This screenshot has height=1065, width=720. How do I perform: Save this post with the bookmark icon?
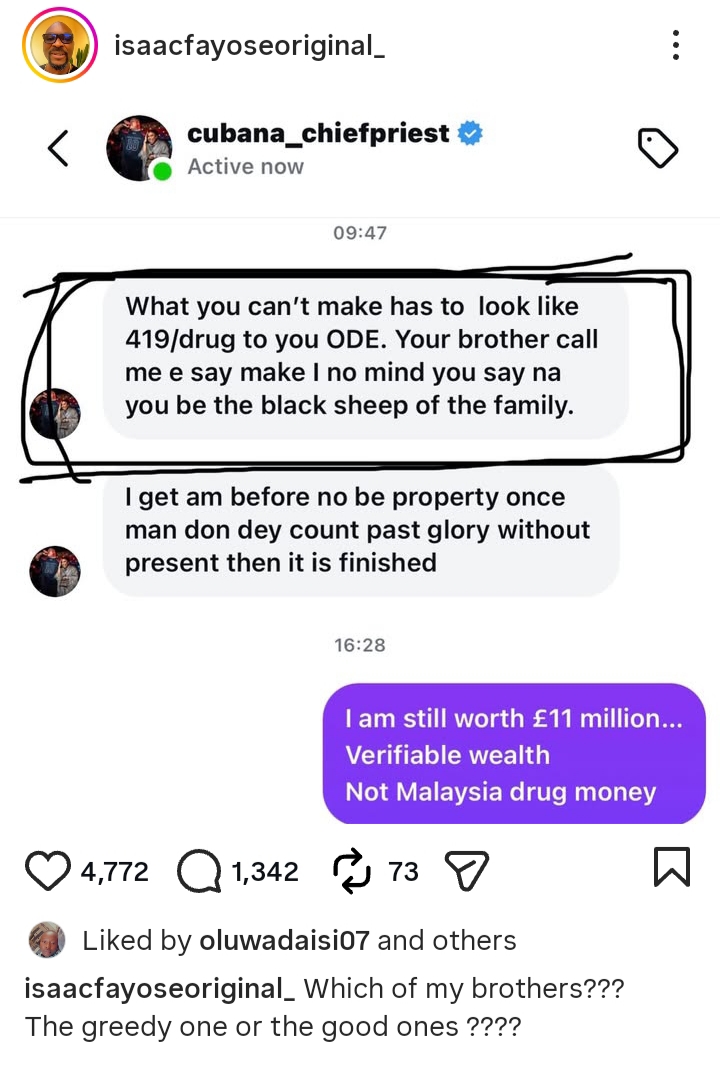coord(671,868)
